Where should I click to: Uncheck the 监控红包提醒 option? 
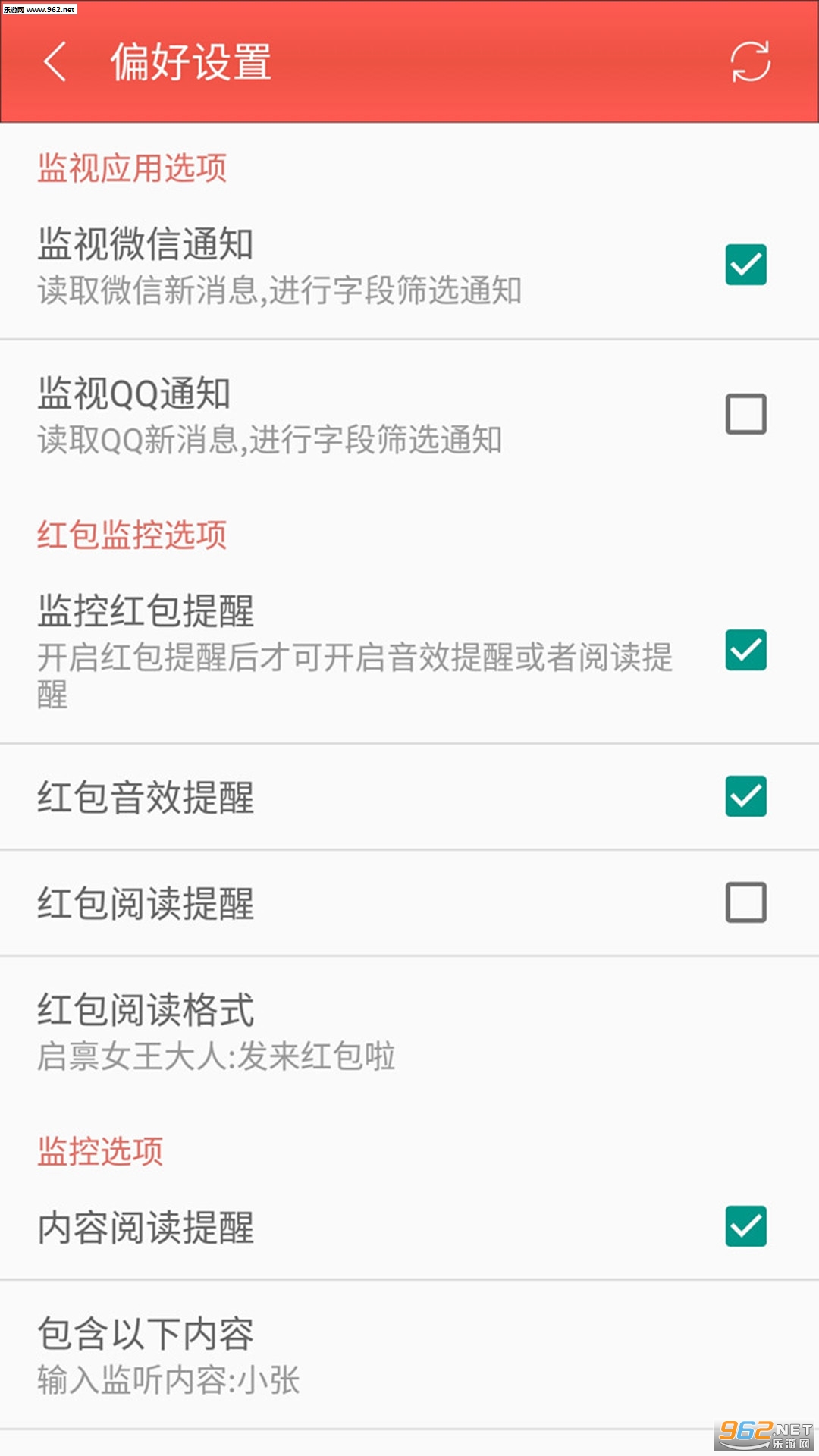pos(745,650)
